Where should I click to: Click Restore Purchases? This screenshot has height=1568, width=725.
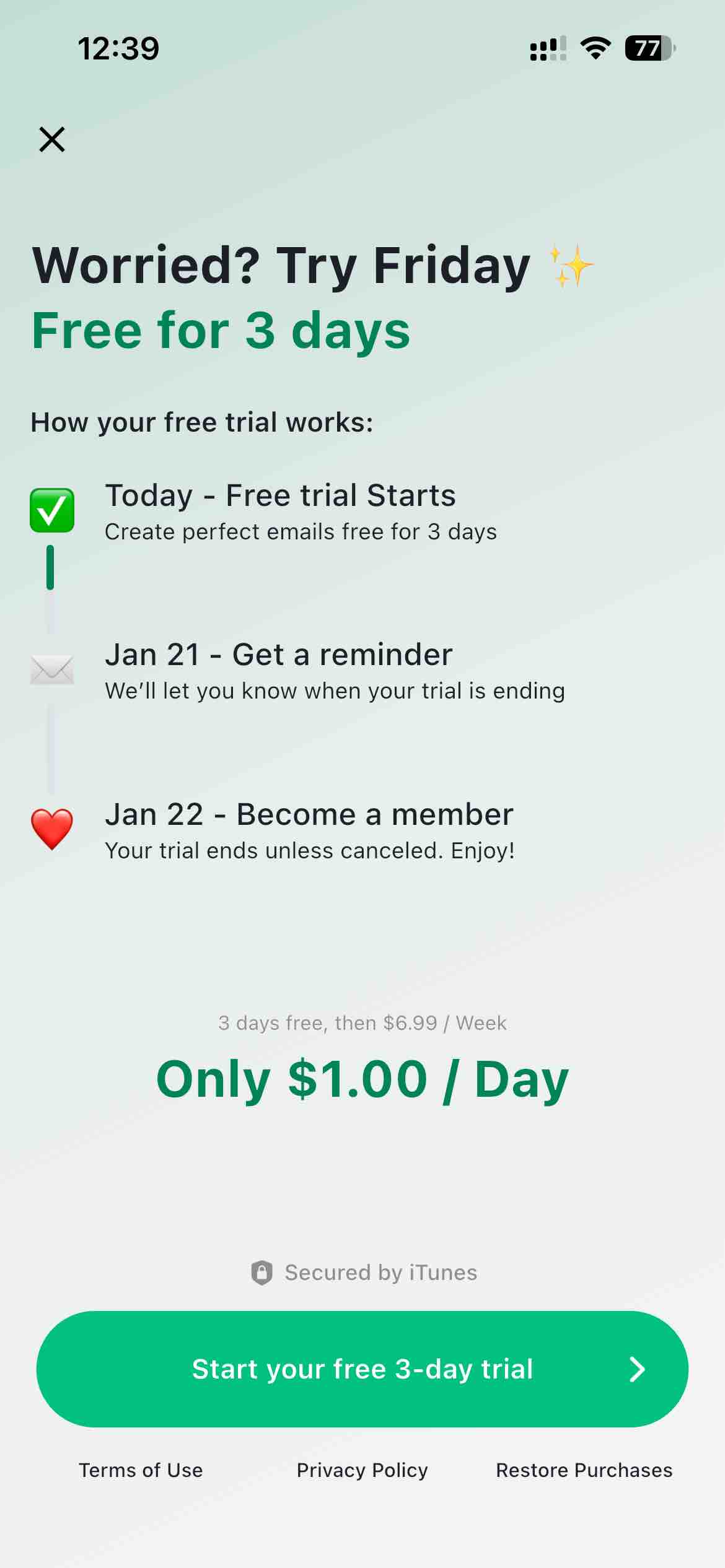point(584,1470)
